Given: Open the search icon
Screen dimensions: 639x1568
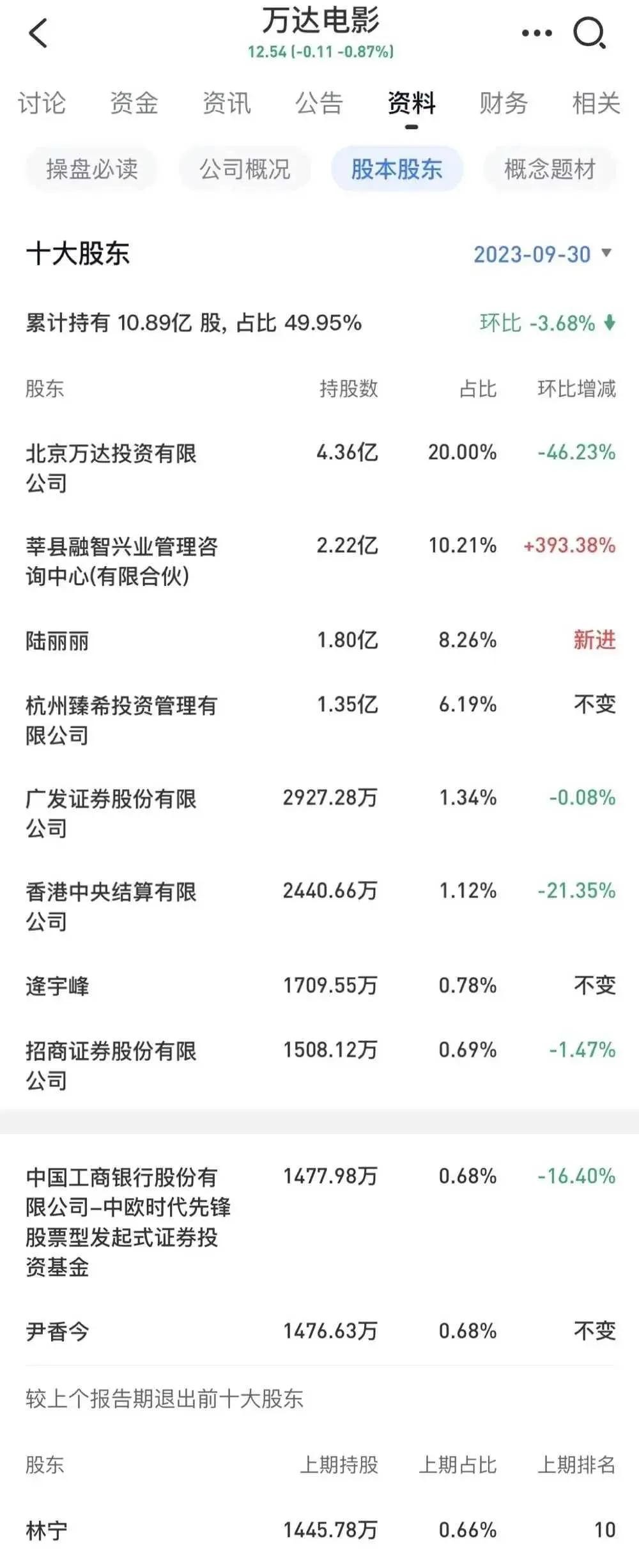Looking at the screenshot, I should [589, 33].
